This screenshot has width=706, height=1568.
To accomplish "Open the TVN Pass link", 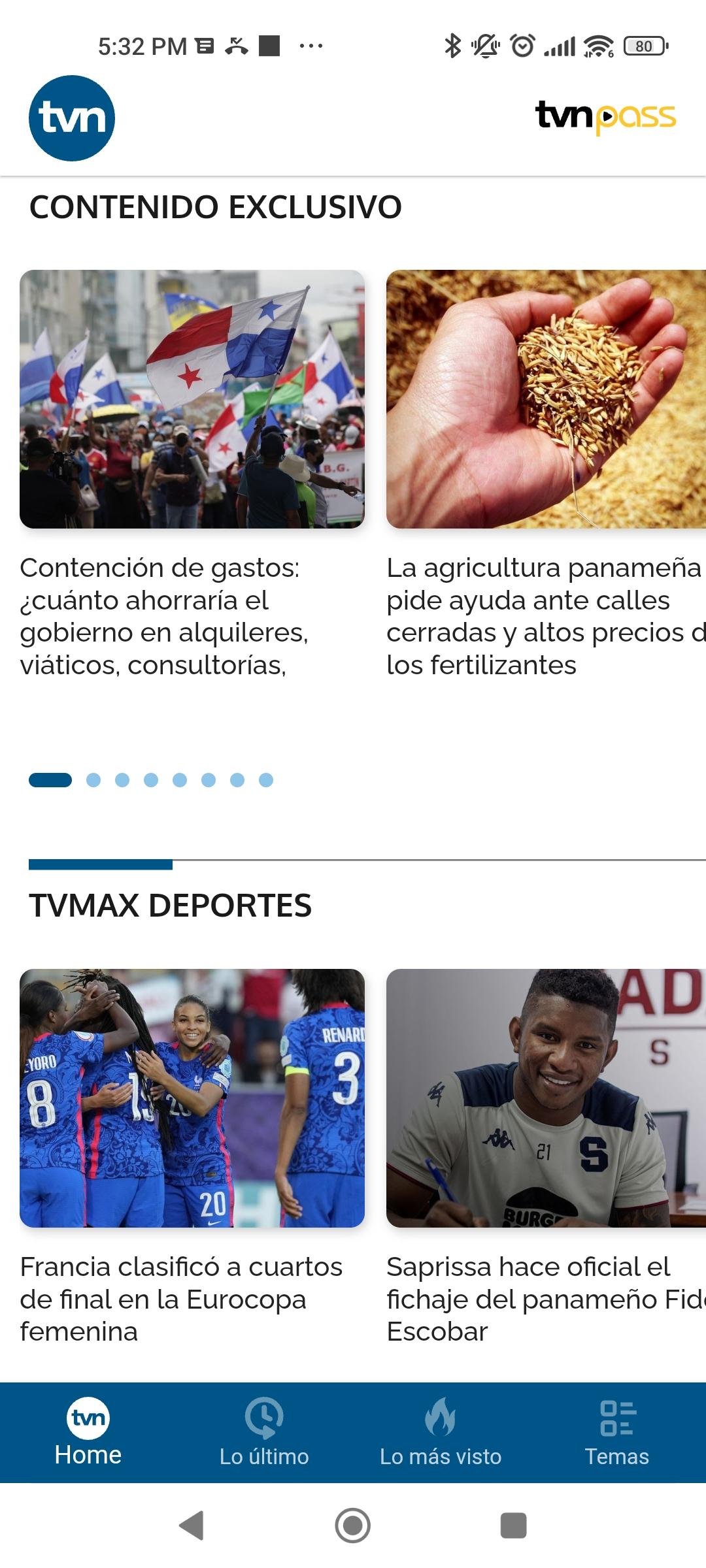I will coord(605,118).
